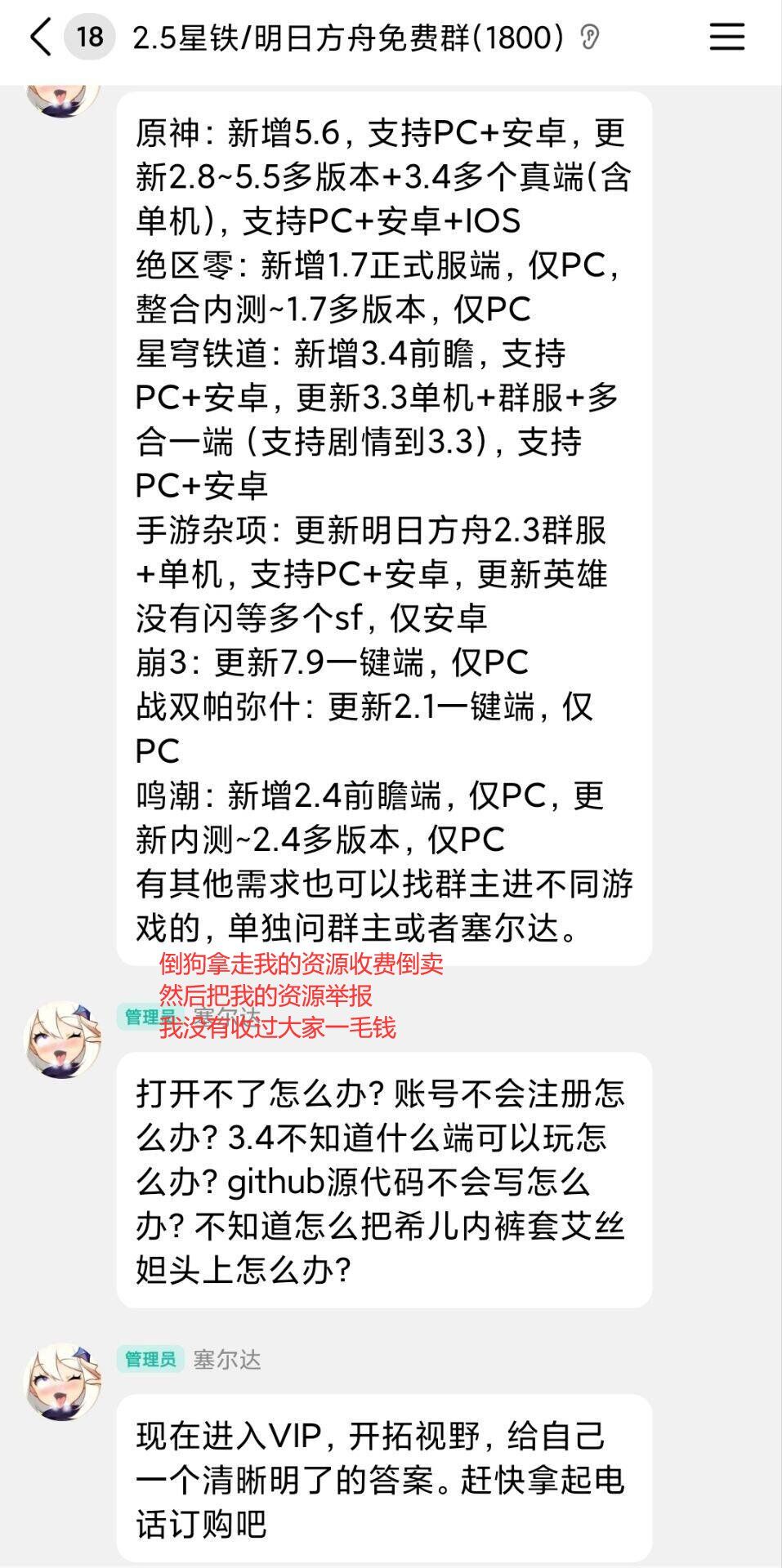Open 塞尔达's avatar beside the 现在进入VIP message
This screenshot has width=782, height=1568.
pos(63,1381)
